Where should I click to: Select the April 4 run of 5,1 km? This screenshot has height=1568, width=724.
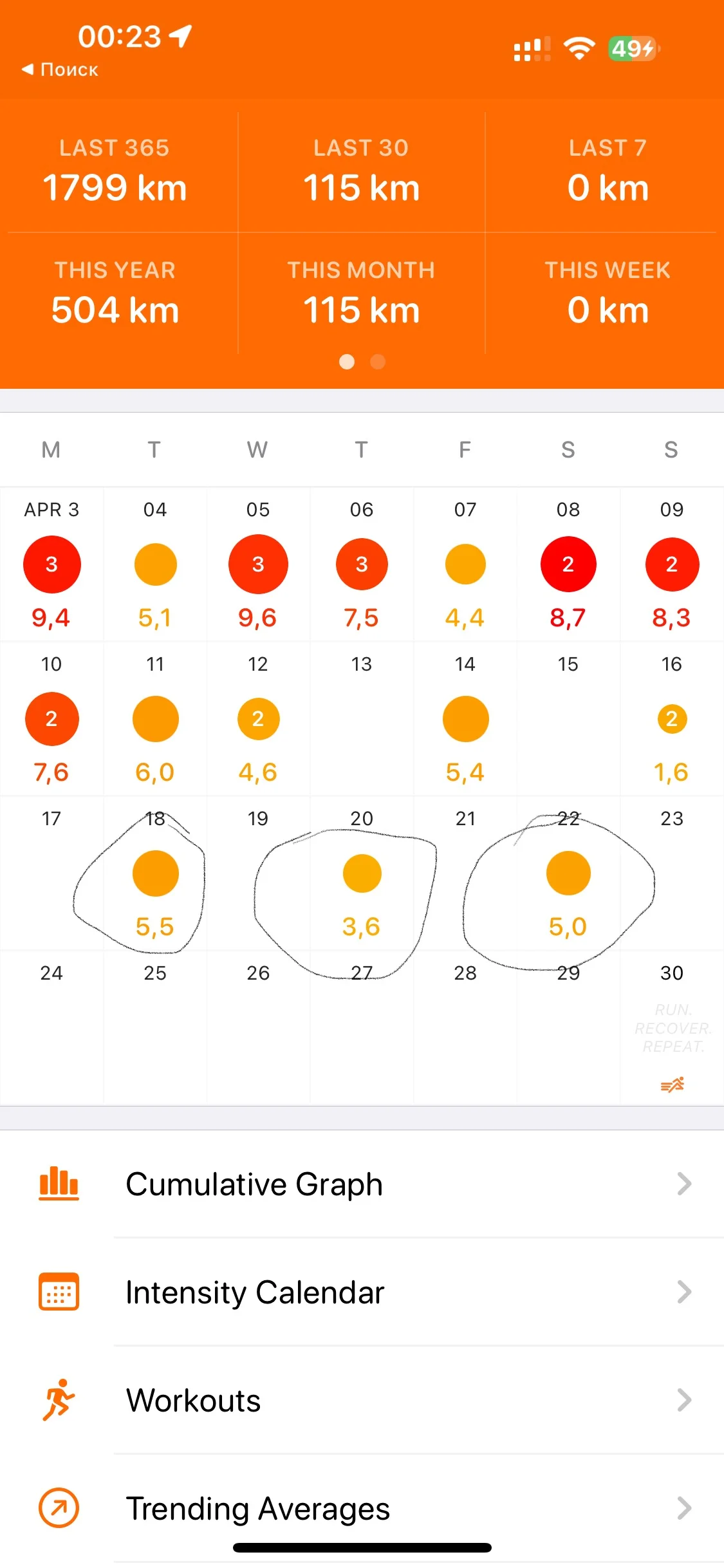155,565
